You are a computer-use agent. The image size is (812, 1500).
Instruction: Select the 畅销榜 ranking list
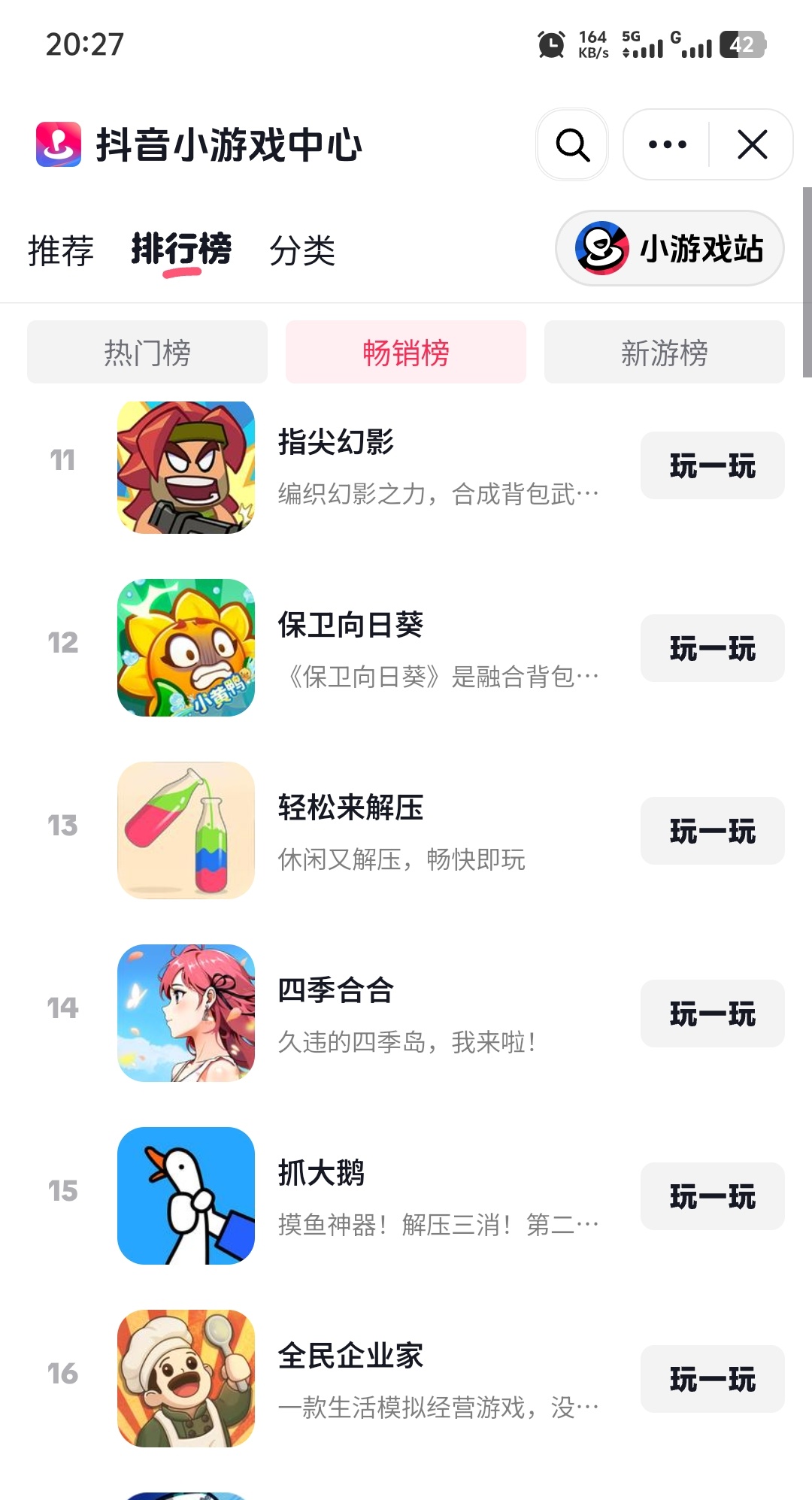[406, 352]
